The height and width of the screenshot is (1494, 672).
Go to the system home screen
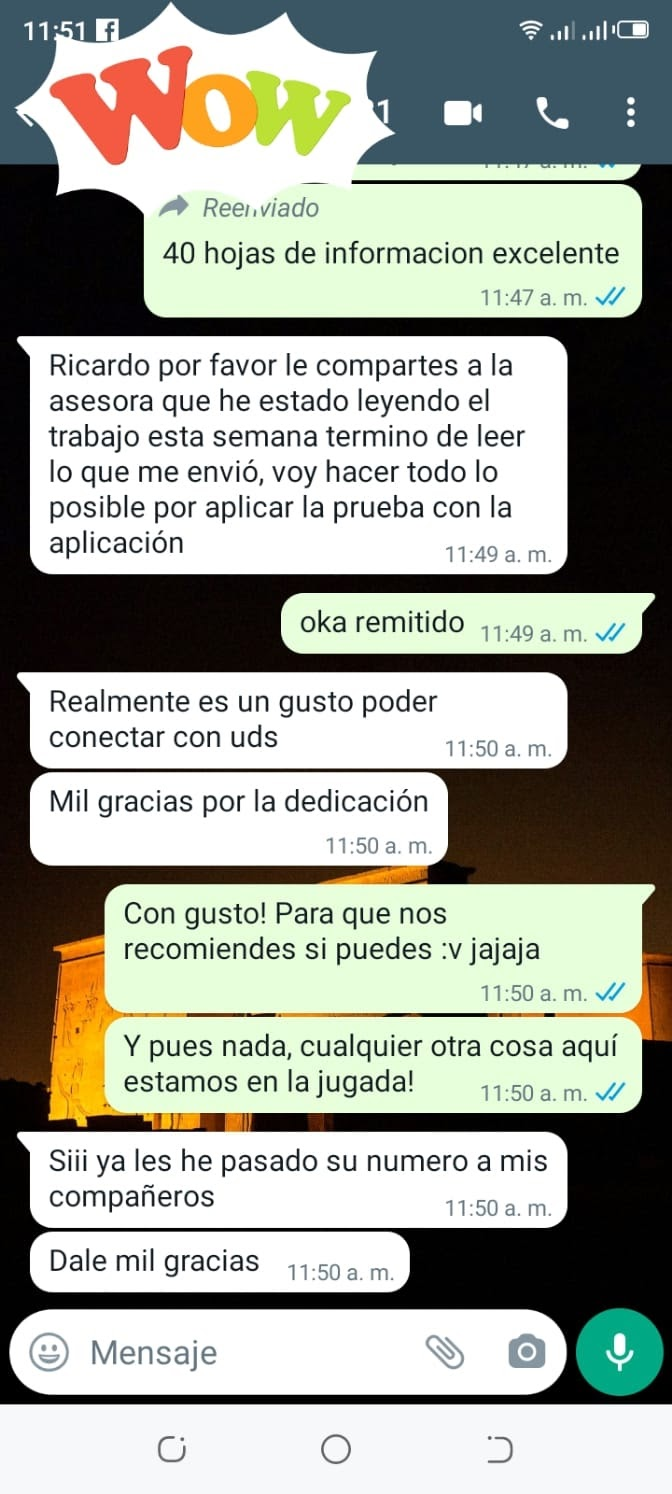pos(336,1448)
